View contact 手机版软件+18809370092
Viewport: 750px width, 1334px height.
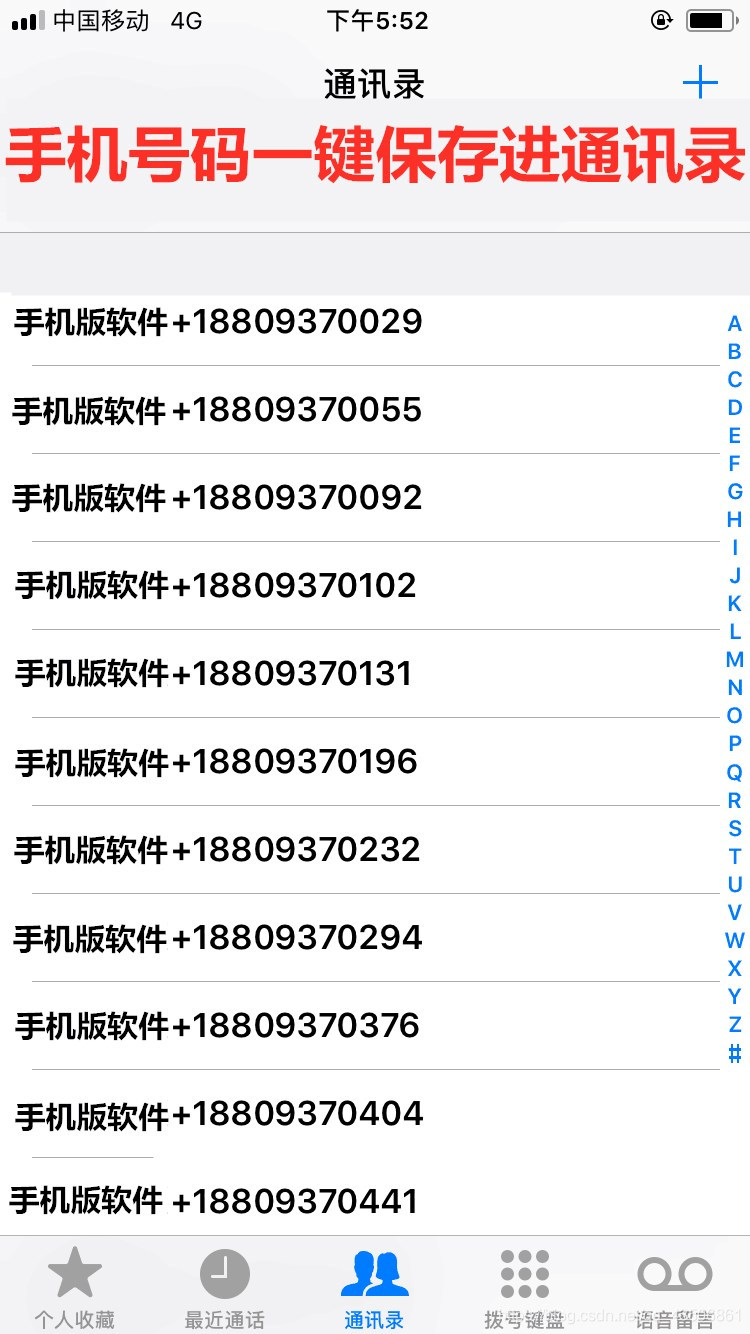[218, 498]
